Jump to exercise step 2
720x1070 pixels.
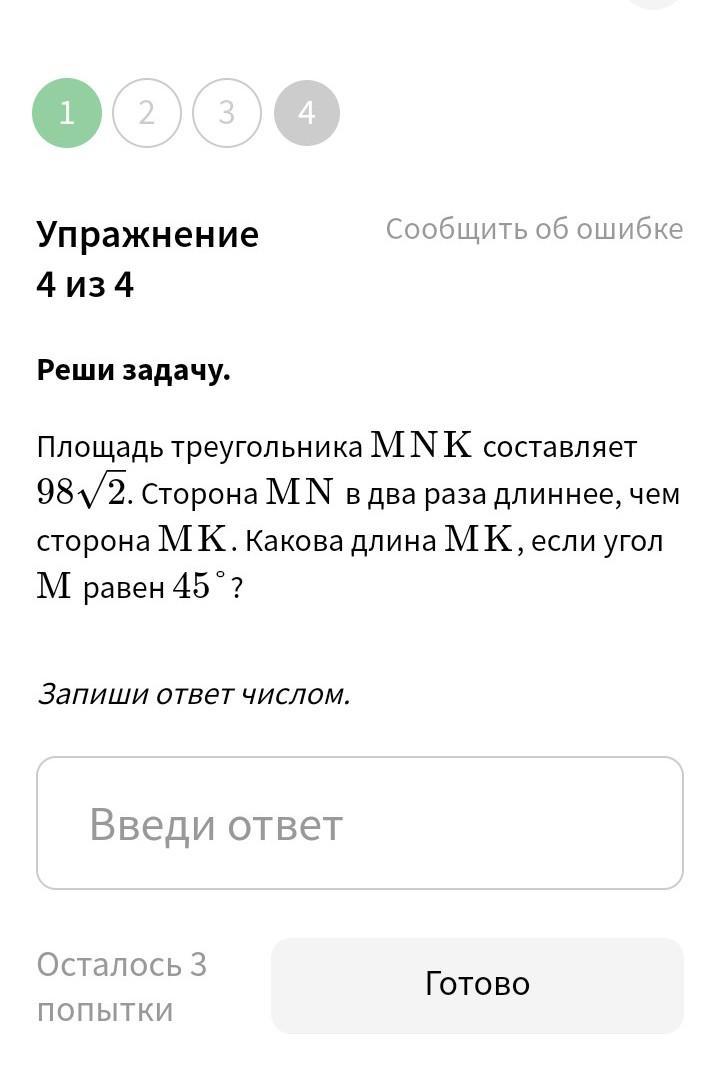click(x=147, y=113)
